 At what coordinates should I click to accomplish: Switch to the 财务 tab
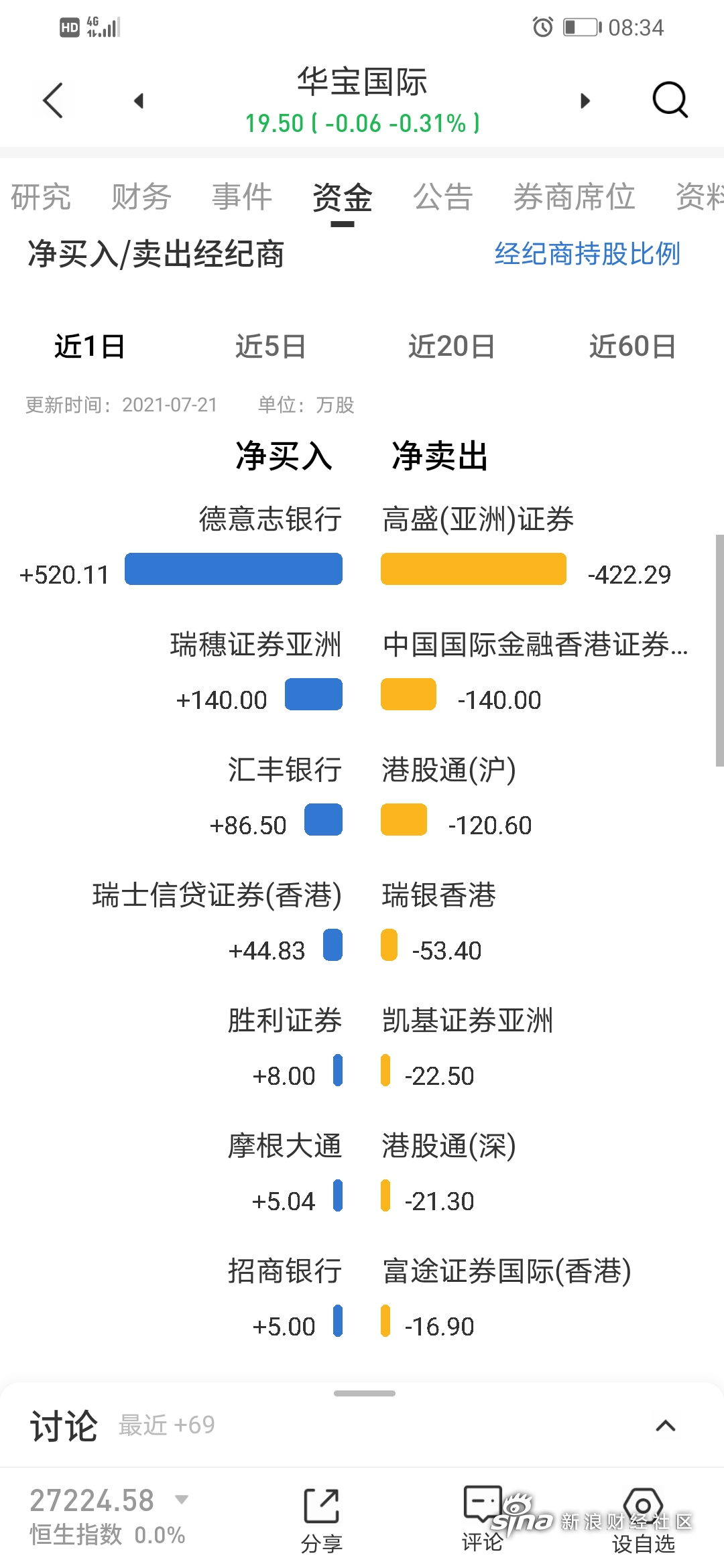coord(141,197)
